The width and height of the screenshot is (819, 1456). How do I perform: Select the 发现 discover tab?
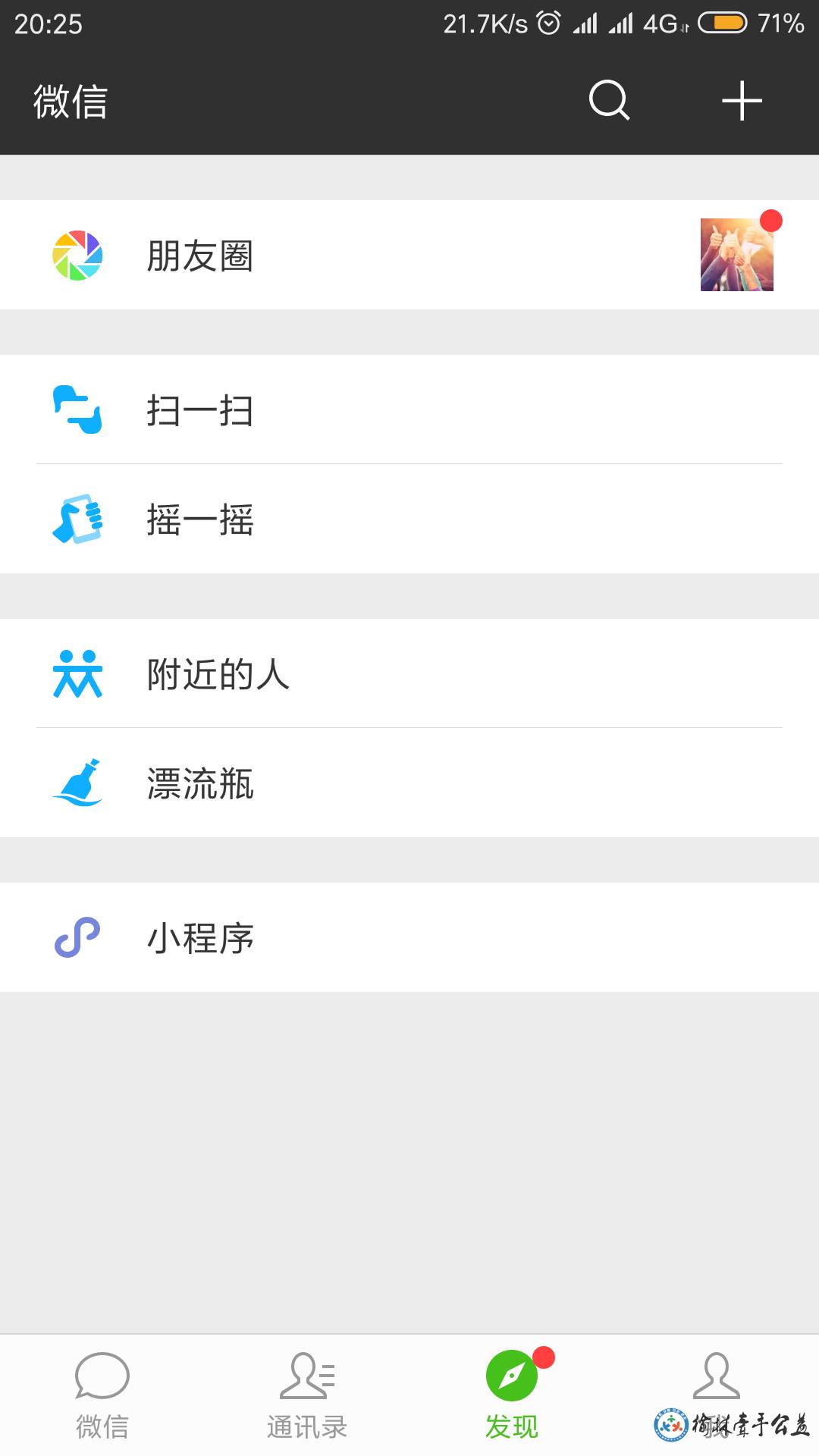click(512, 1395)
